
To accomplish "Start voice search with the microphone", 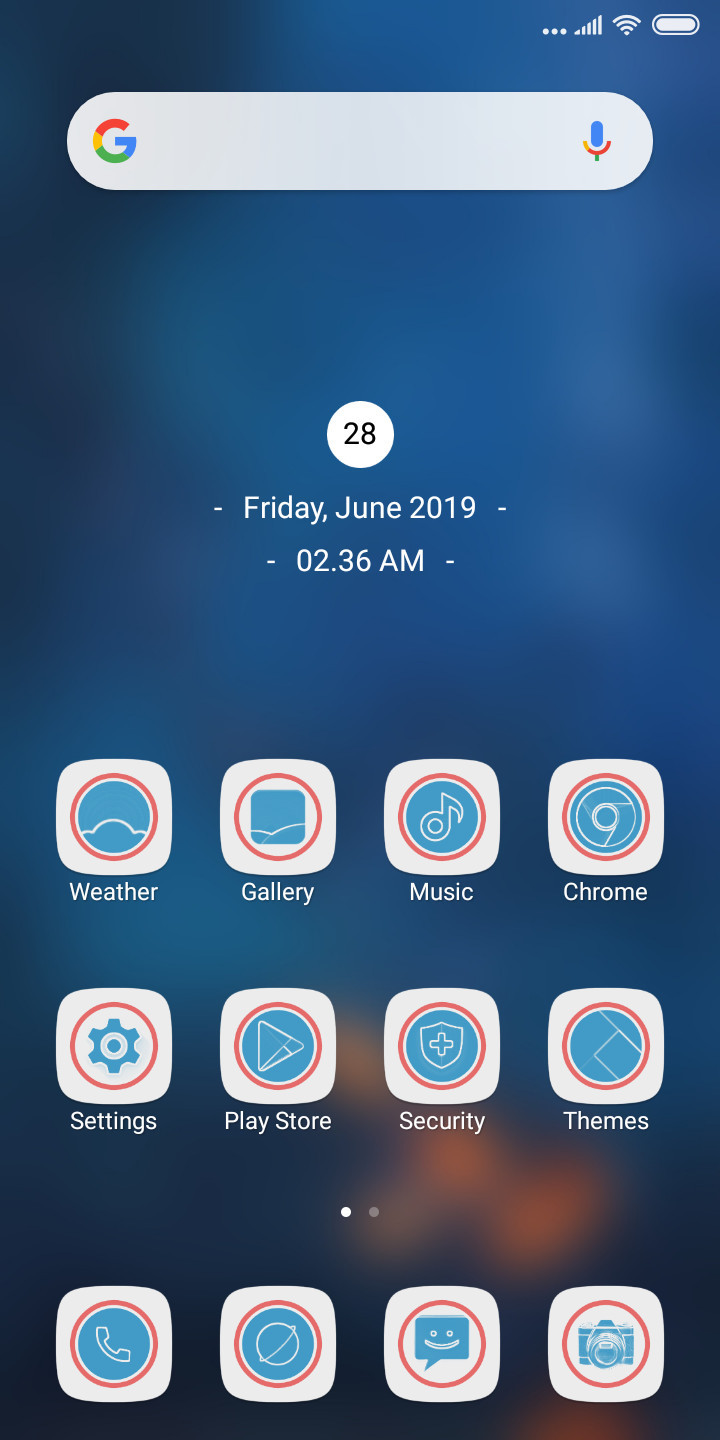I will (597, 141).
